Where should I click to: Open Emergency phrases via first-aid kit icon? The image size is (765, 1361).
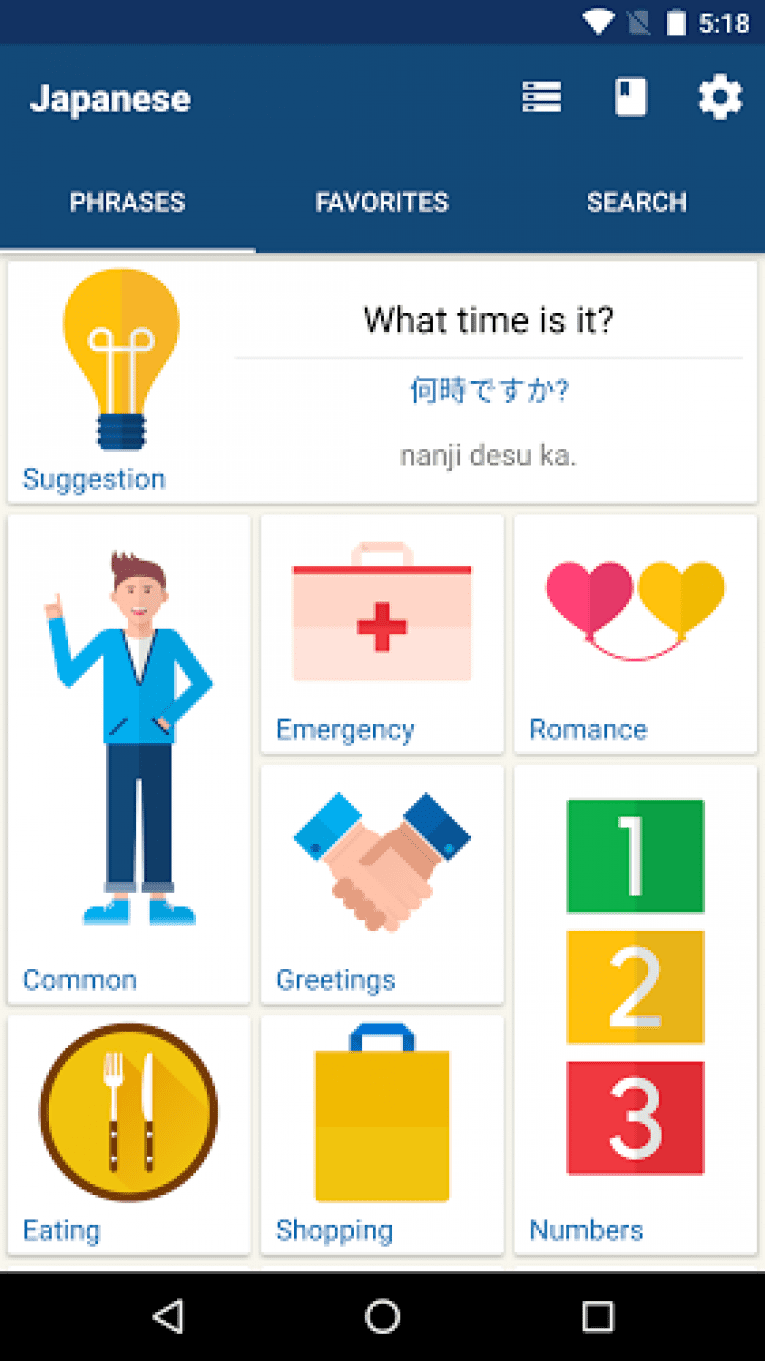click(381, 610)
